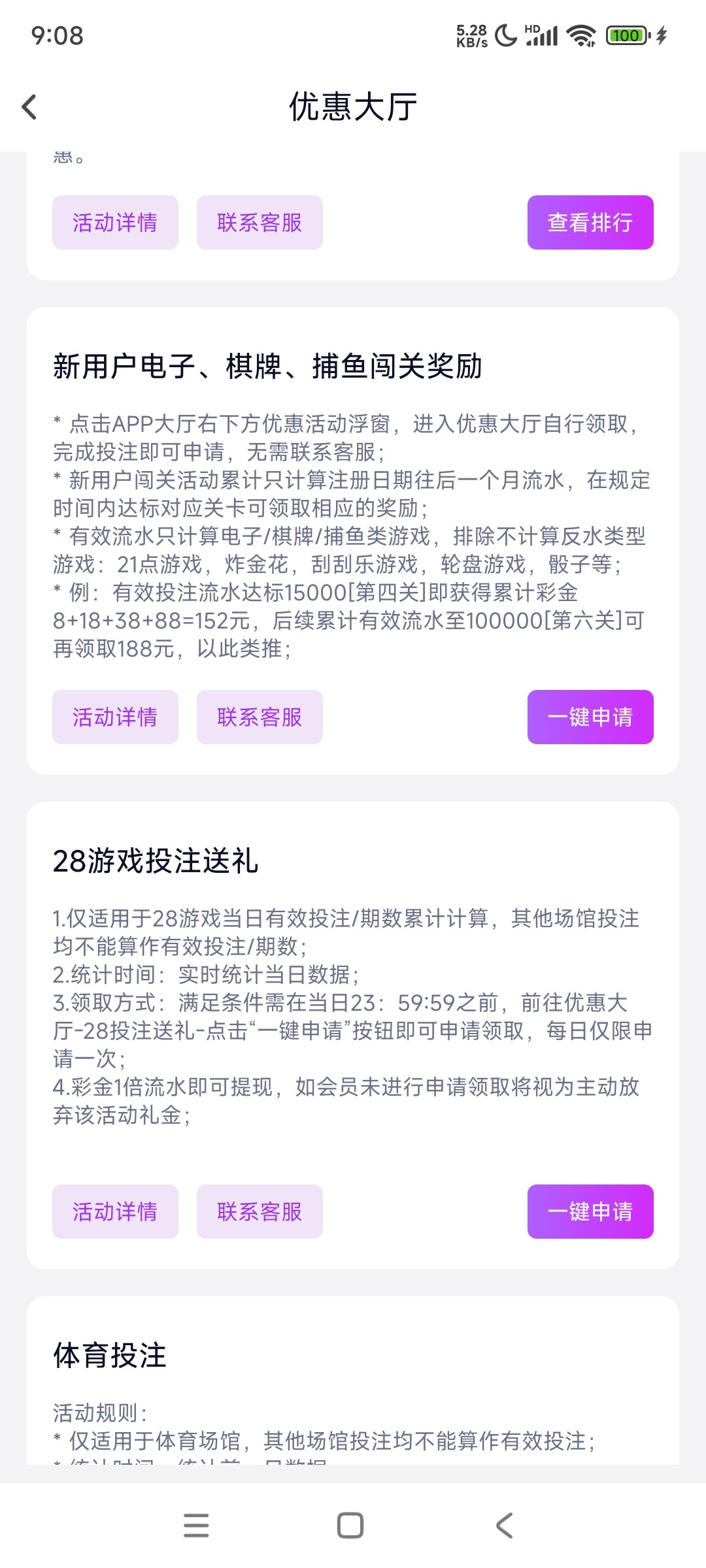Go back from 优惠大厅 page
This screenshot has height=1568, width=706.
point(29,107)
